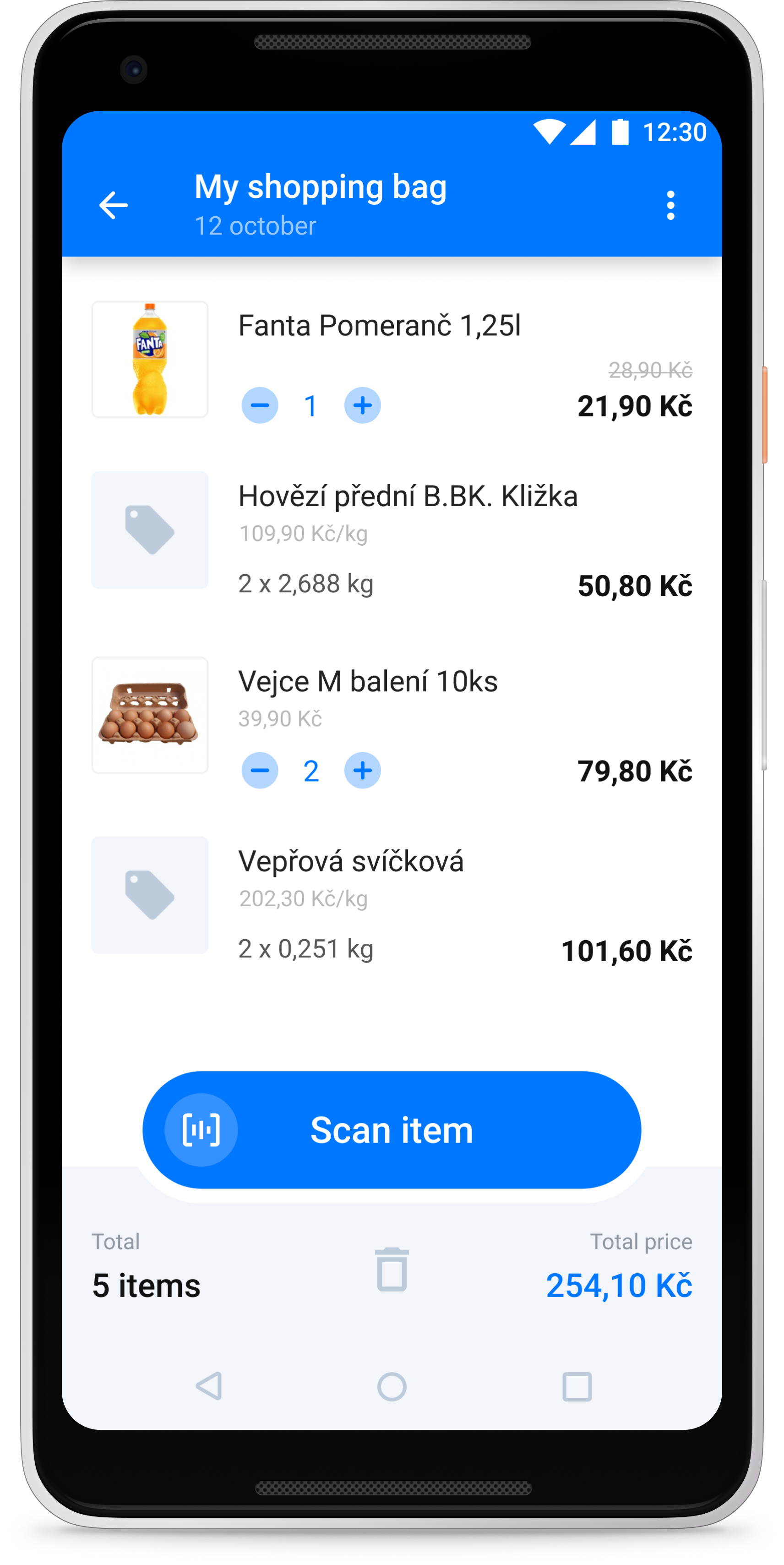Open the system recent apps view
This screenshot has height=1565, width=784.
[x=577, y=1386]
